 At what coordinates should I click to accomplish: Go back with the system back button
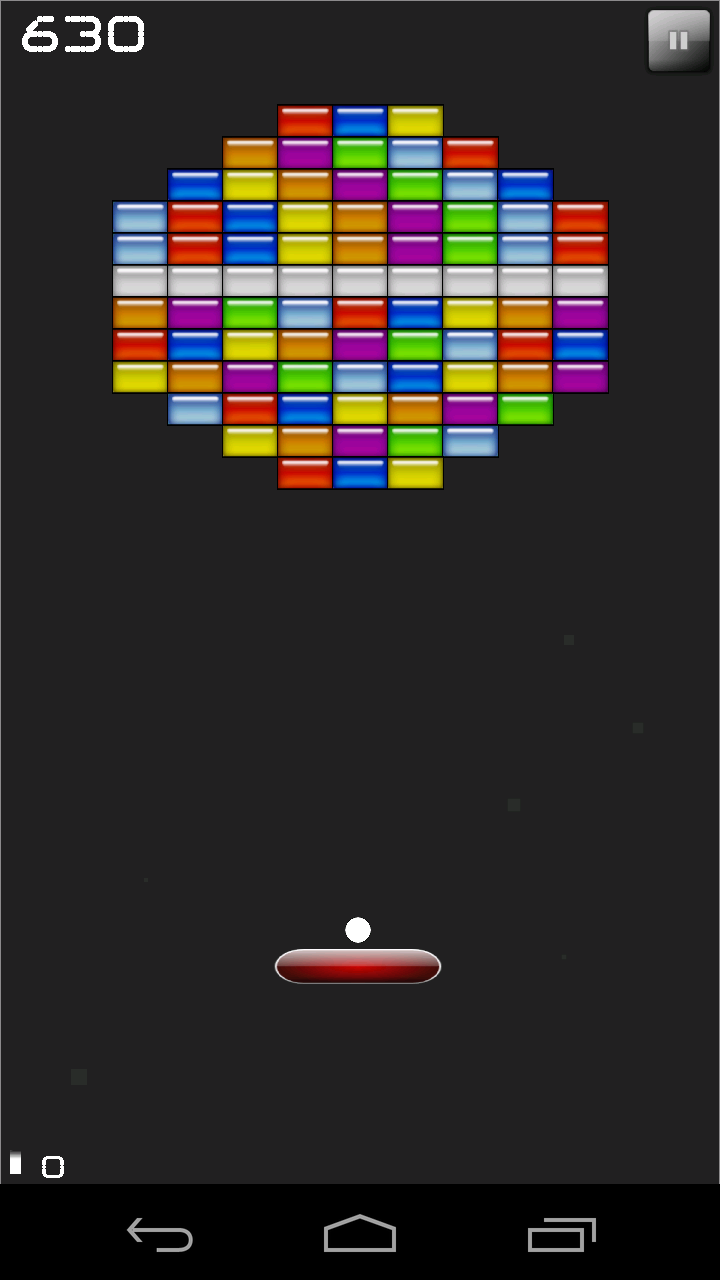(x=160, y=1234)
